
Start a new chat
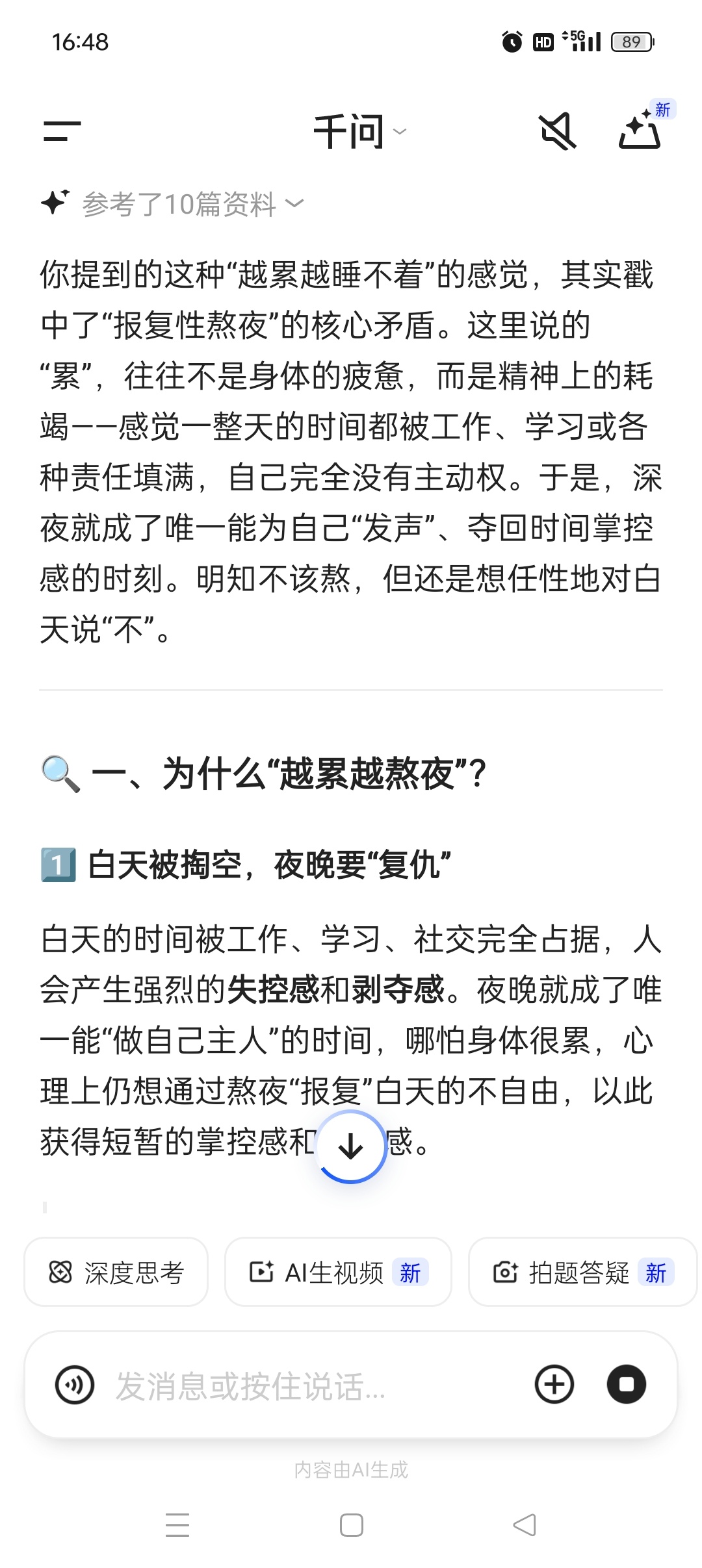tap(640, 131)
